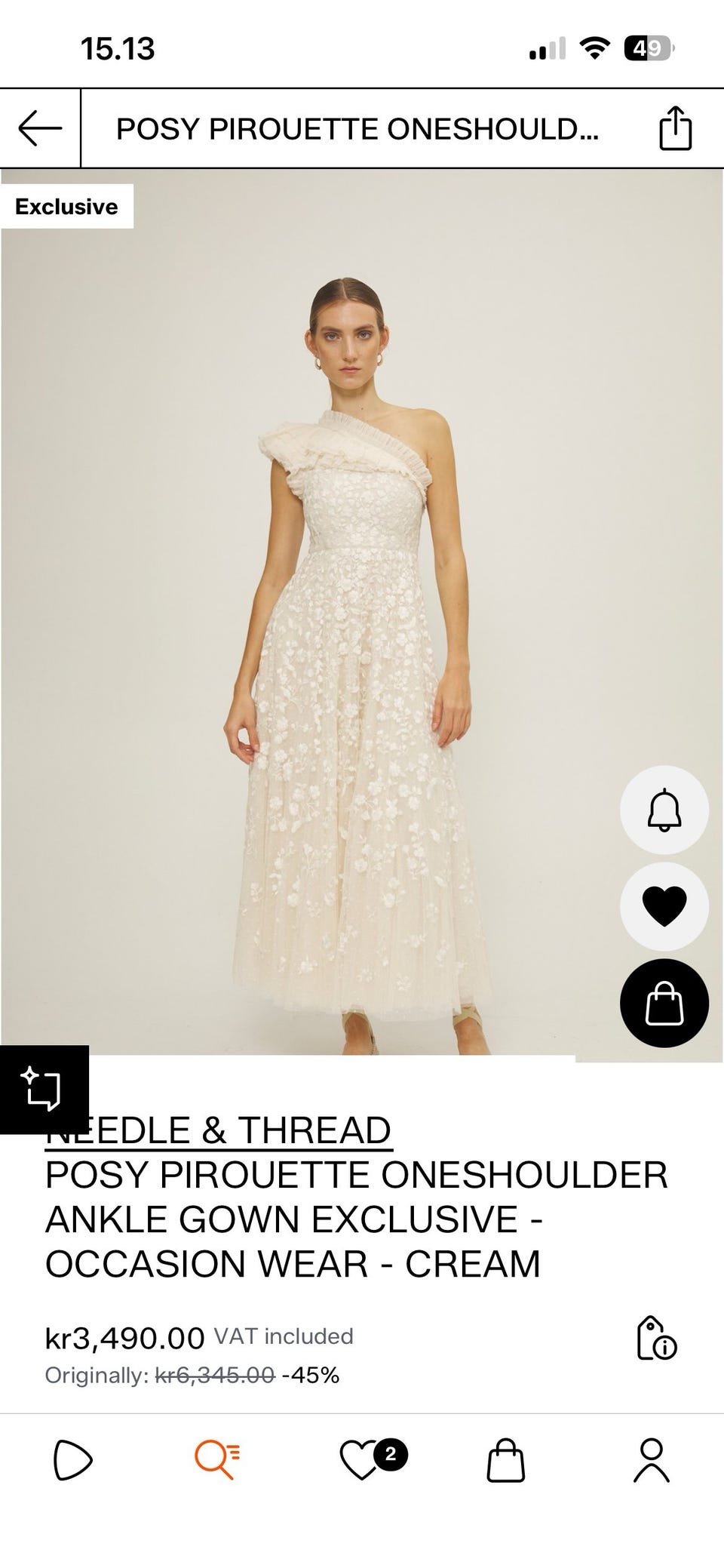Add the gown to the bag

pos(664,1003)
